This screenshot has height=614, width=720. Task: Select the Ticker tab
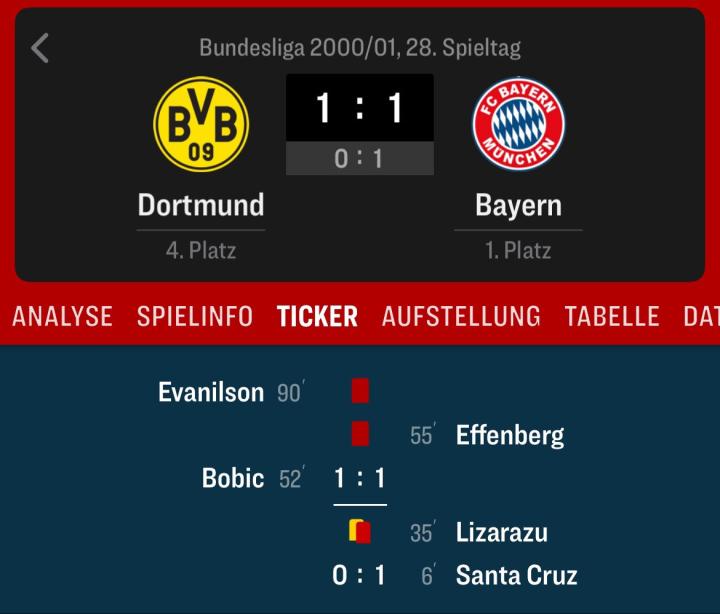pyautogui.click(x=317, y=317)
